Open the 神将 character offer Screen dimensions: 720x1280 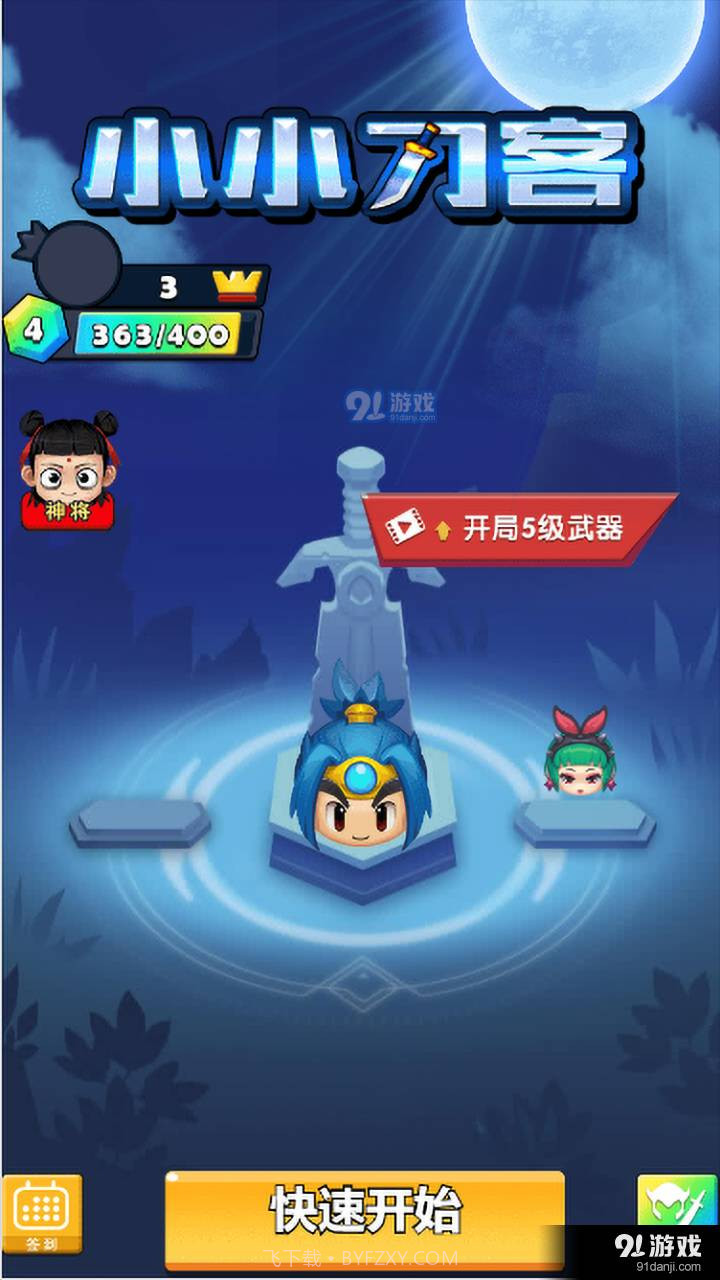[x=68, y=470]
